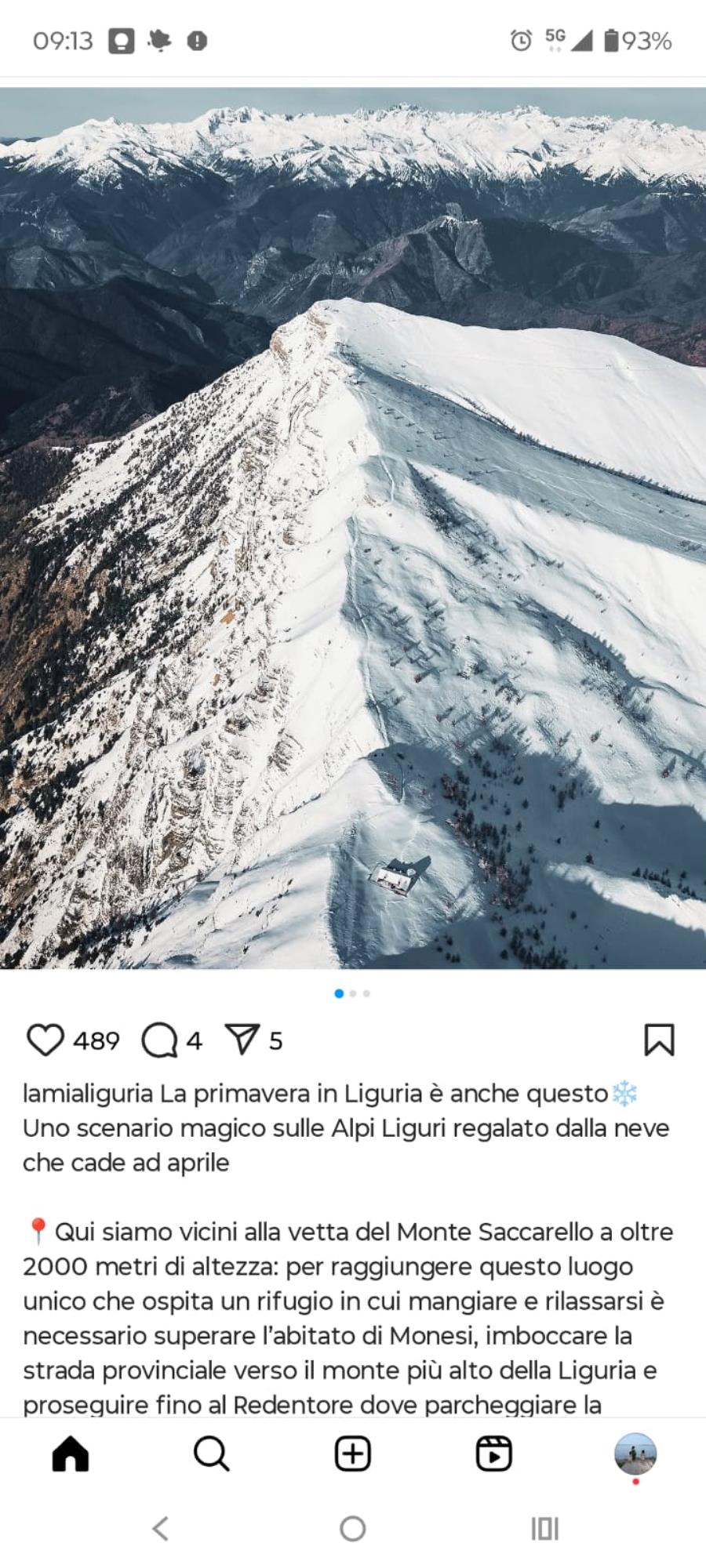Tap the system back button
This screenshot has width=706, height=1568.
click(x=160, y=1528)
